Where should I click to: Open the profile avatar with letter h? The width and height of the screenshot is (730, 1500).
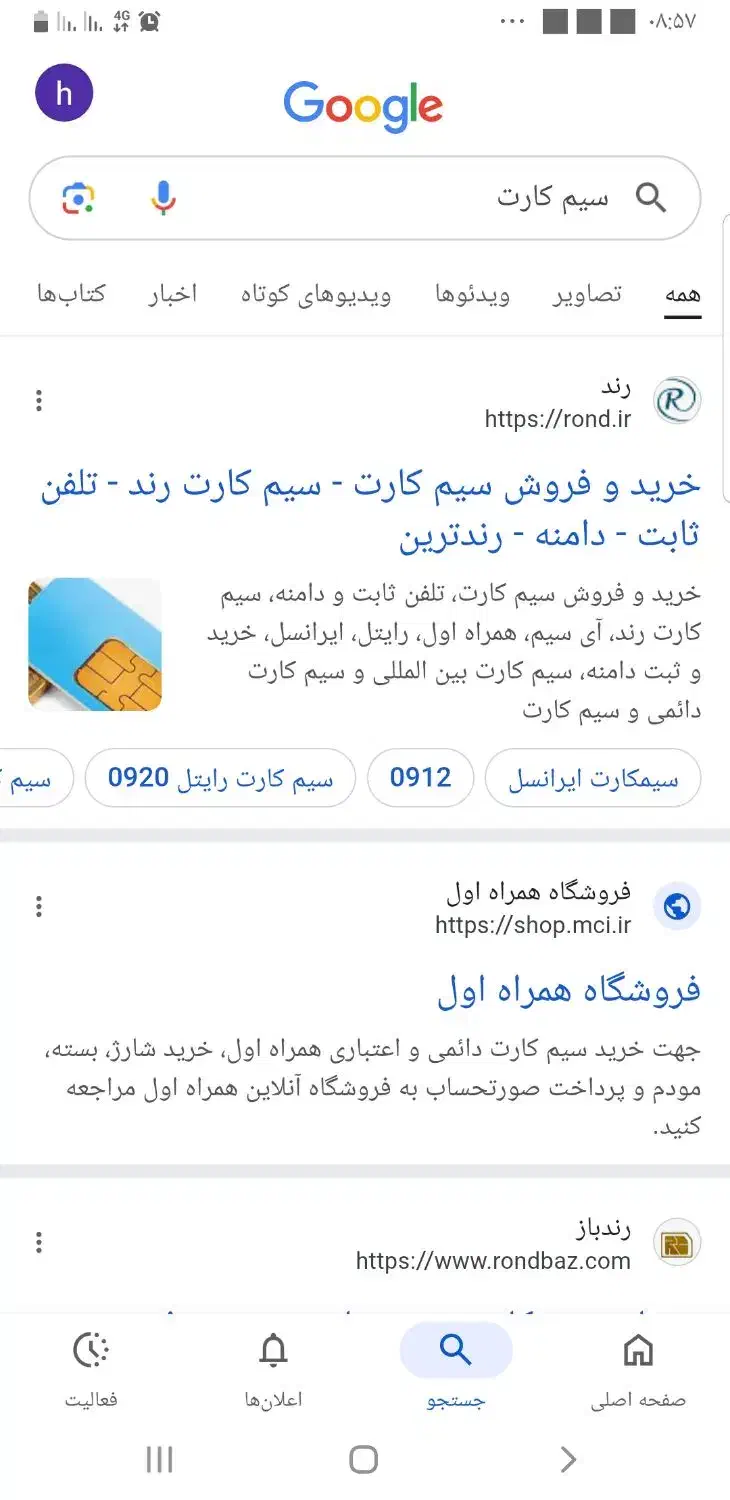[x=64, y=92]
